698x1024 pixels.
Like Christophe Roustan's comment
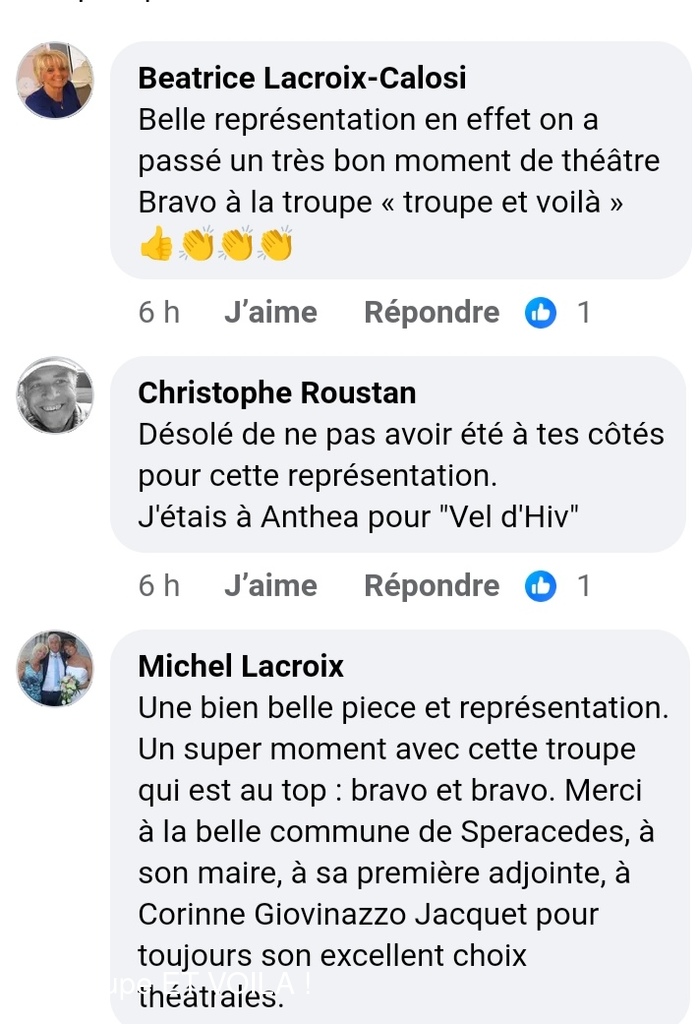pos(270,585)
